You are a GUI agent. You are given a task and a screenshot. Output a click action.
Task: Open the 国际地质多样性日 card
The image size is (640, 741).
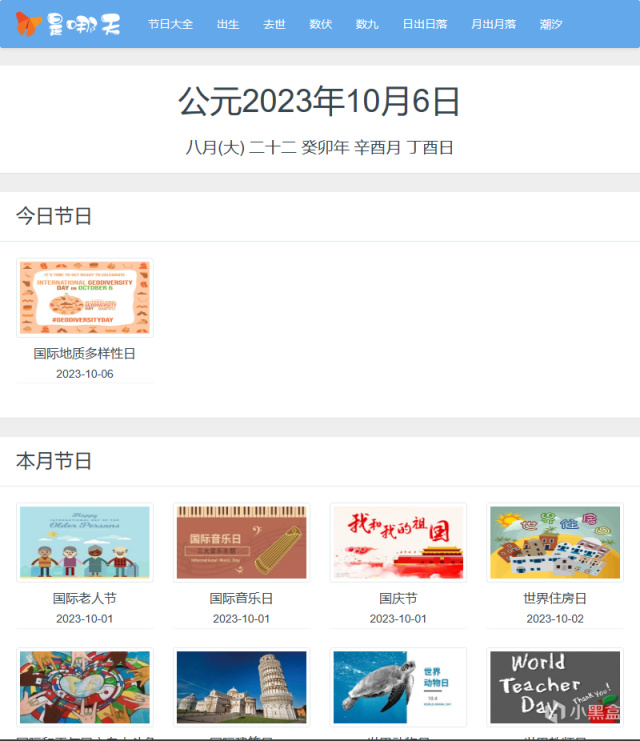pos(85,299)
